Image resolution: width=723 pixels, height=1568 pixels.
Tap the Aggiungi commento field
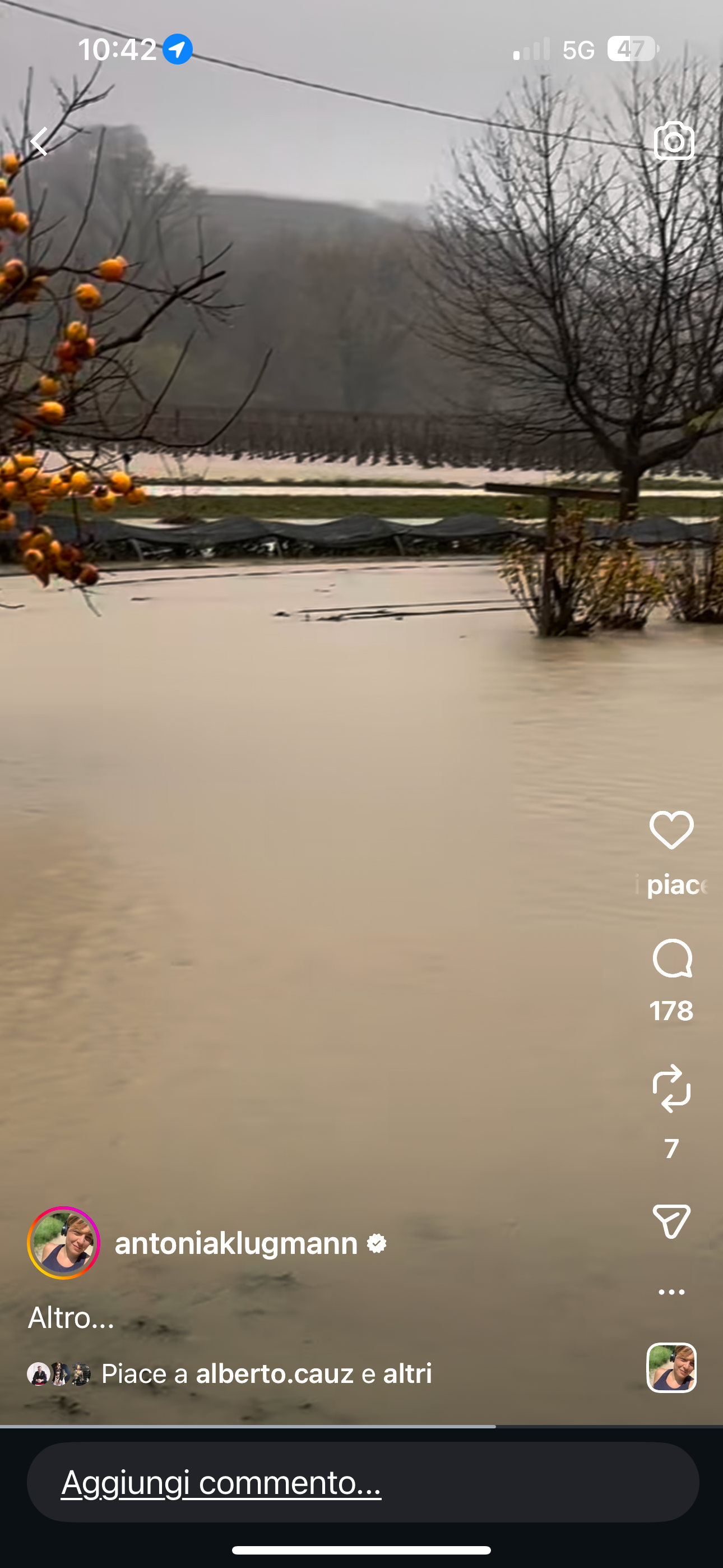coord(363,1482)
